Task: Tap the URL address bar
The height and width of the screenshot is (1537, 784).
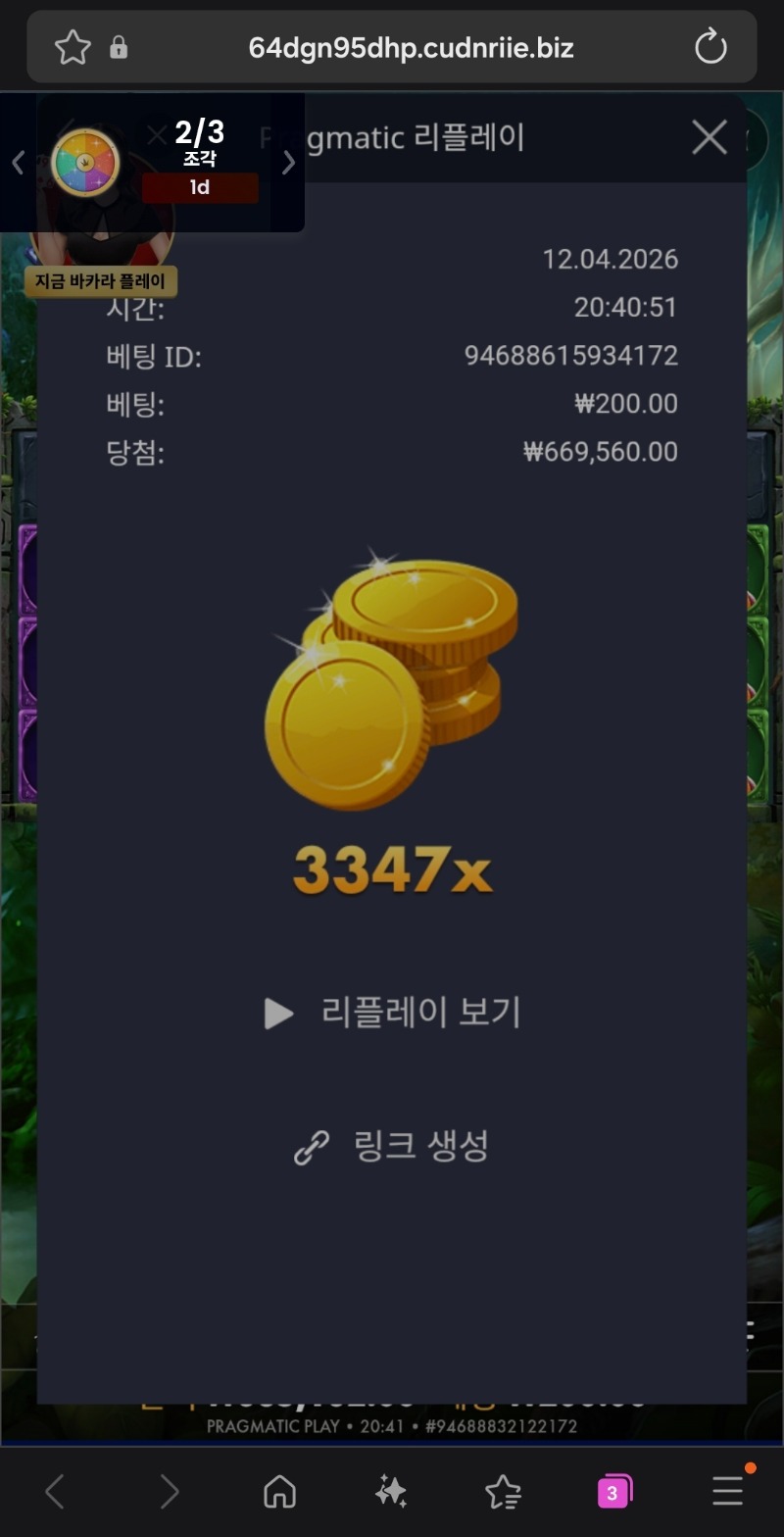Action: (411, 47)
